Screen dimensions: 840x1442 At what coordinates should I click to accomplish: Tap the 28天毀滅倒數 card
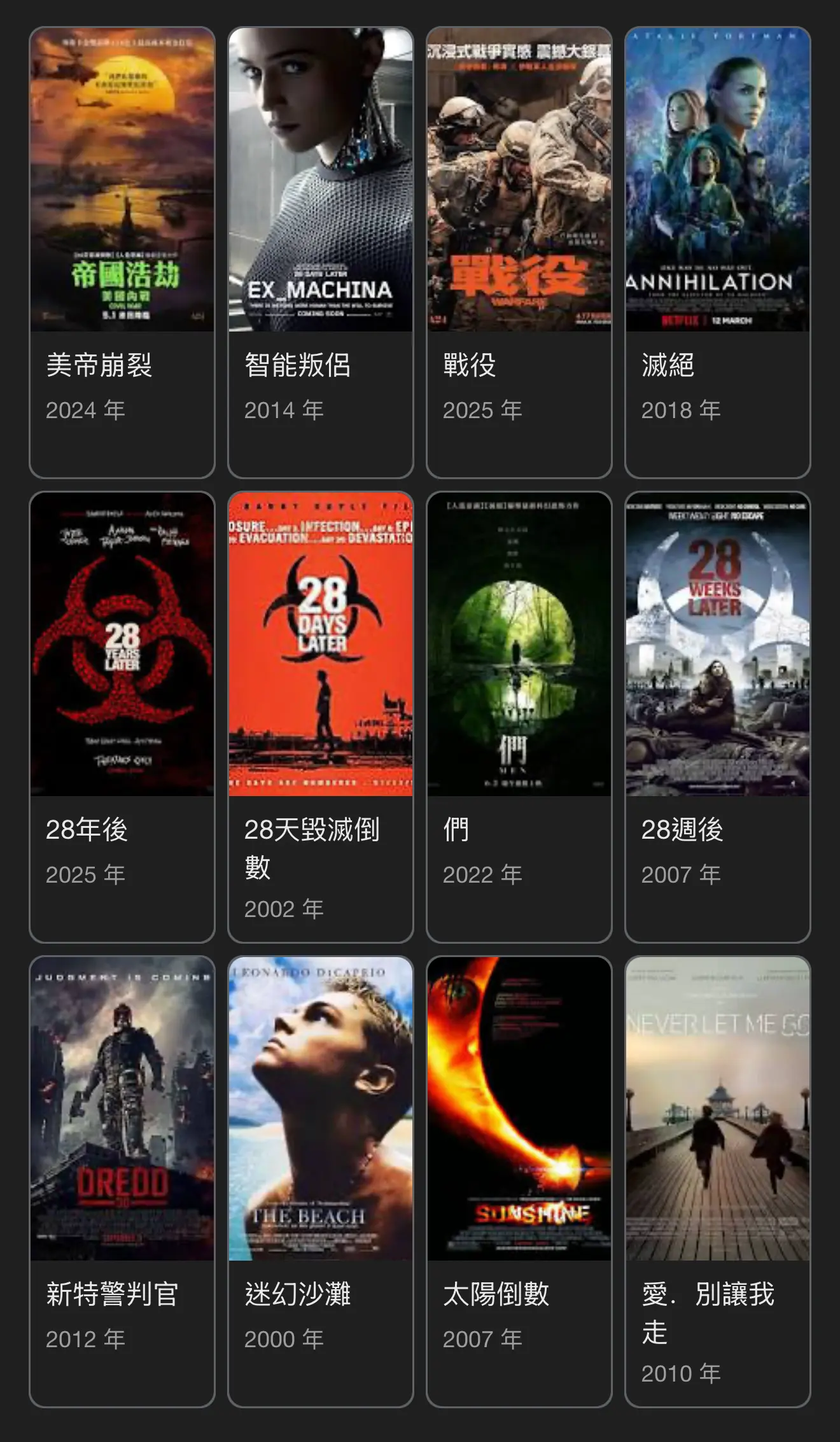321,717
